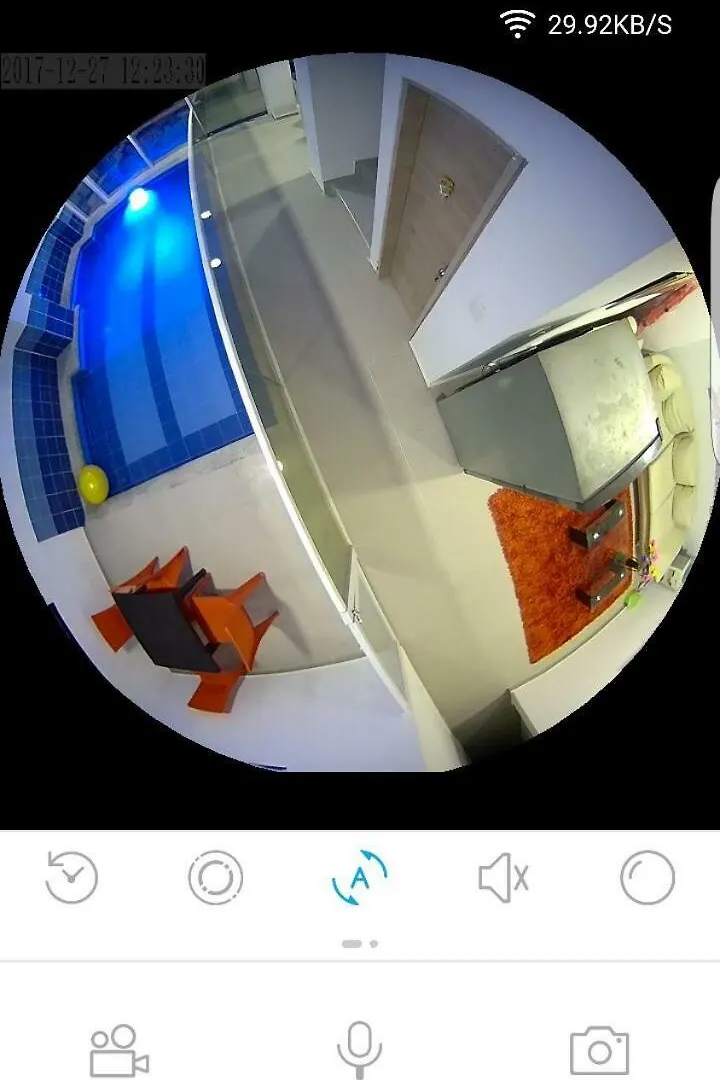Activate the microphone to talk
Screen dimensions: 720x1080
359,1050
